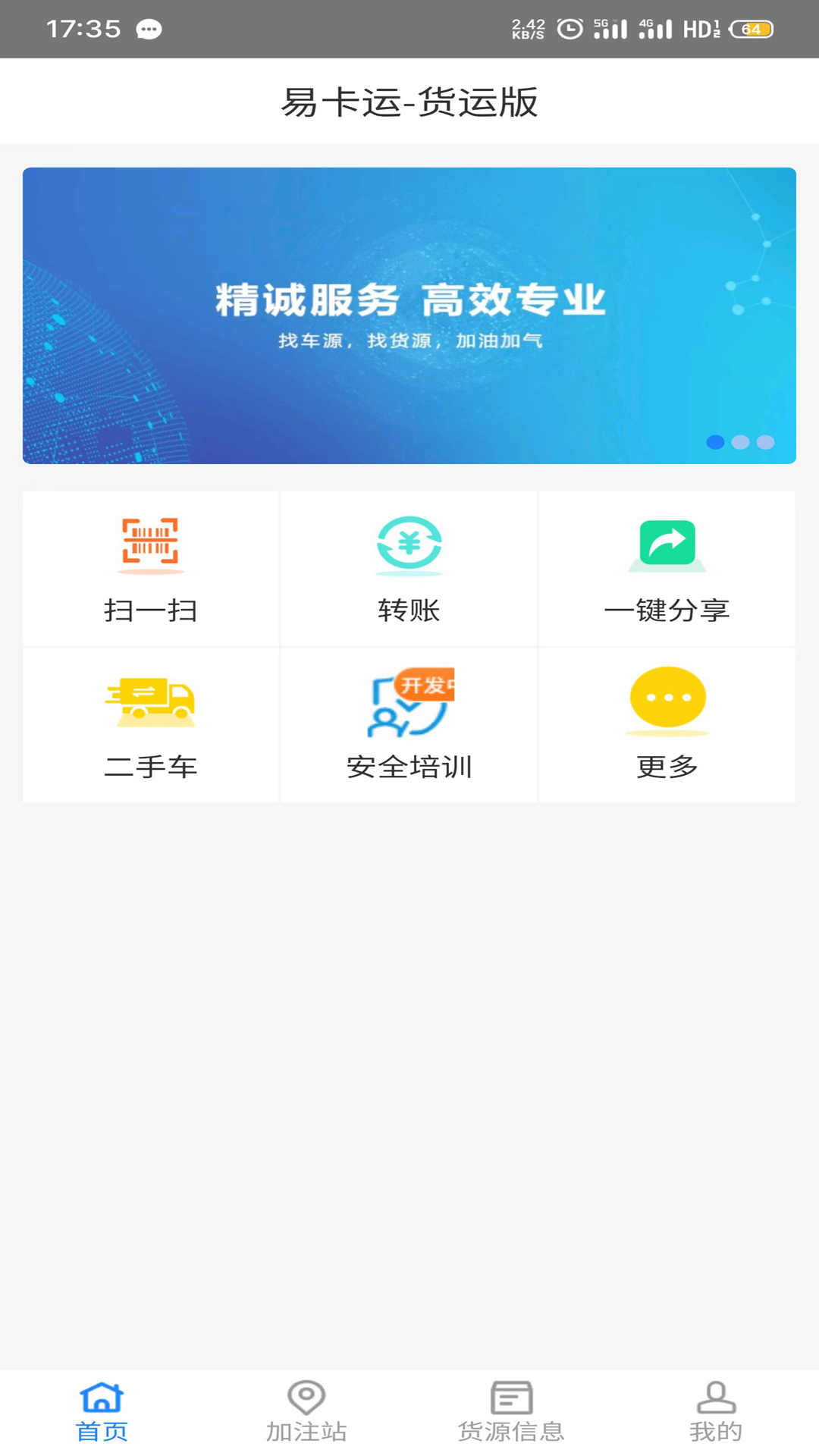Show 更多 options
The width and height of the screenshot is (819, 1456).
pos(667,725)
